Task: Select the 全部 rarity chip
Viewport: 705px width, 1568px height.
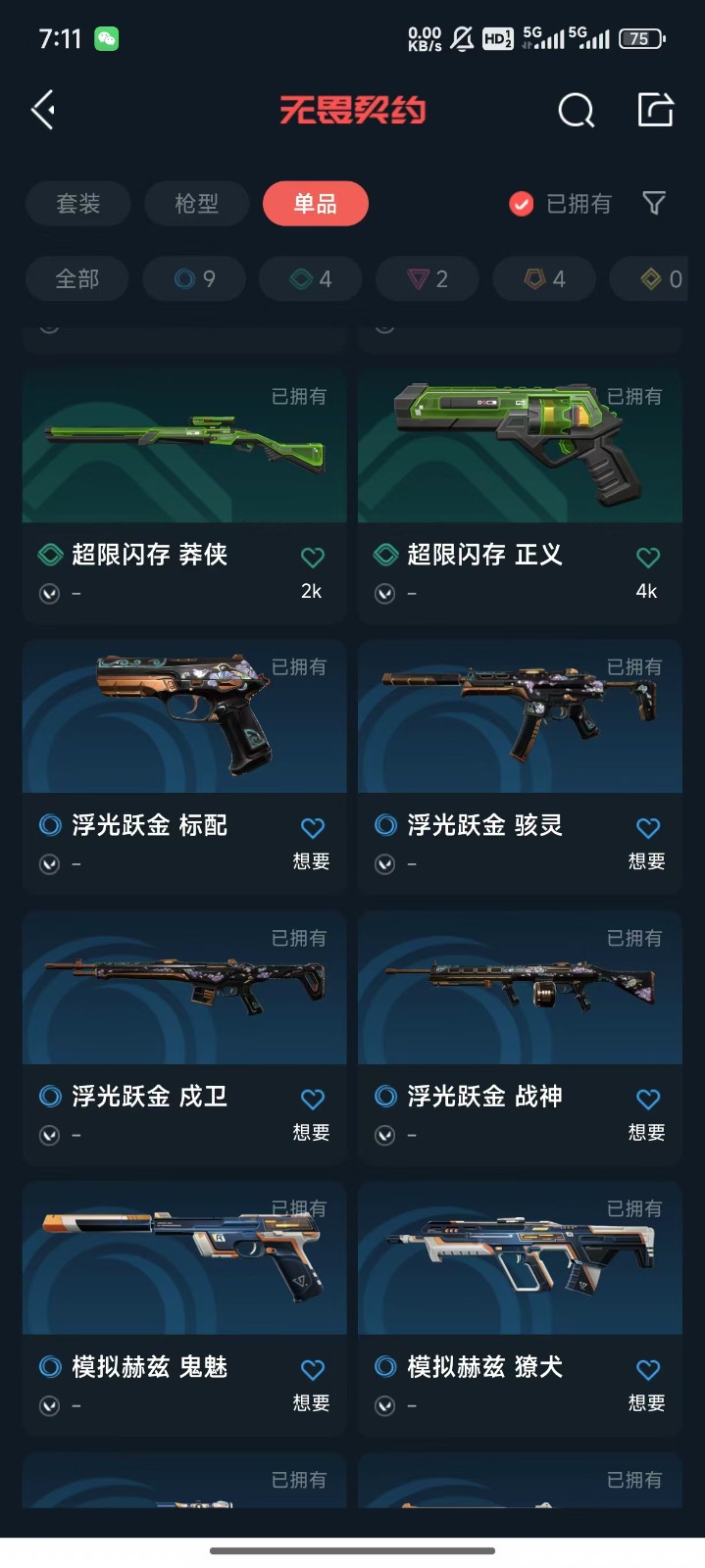Action: pos(76,279)
